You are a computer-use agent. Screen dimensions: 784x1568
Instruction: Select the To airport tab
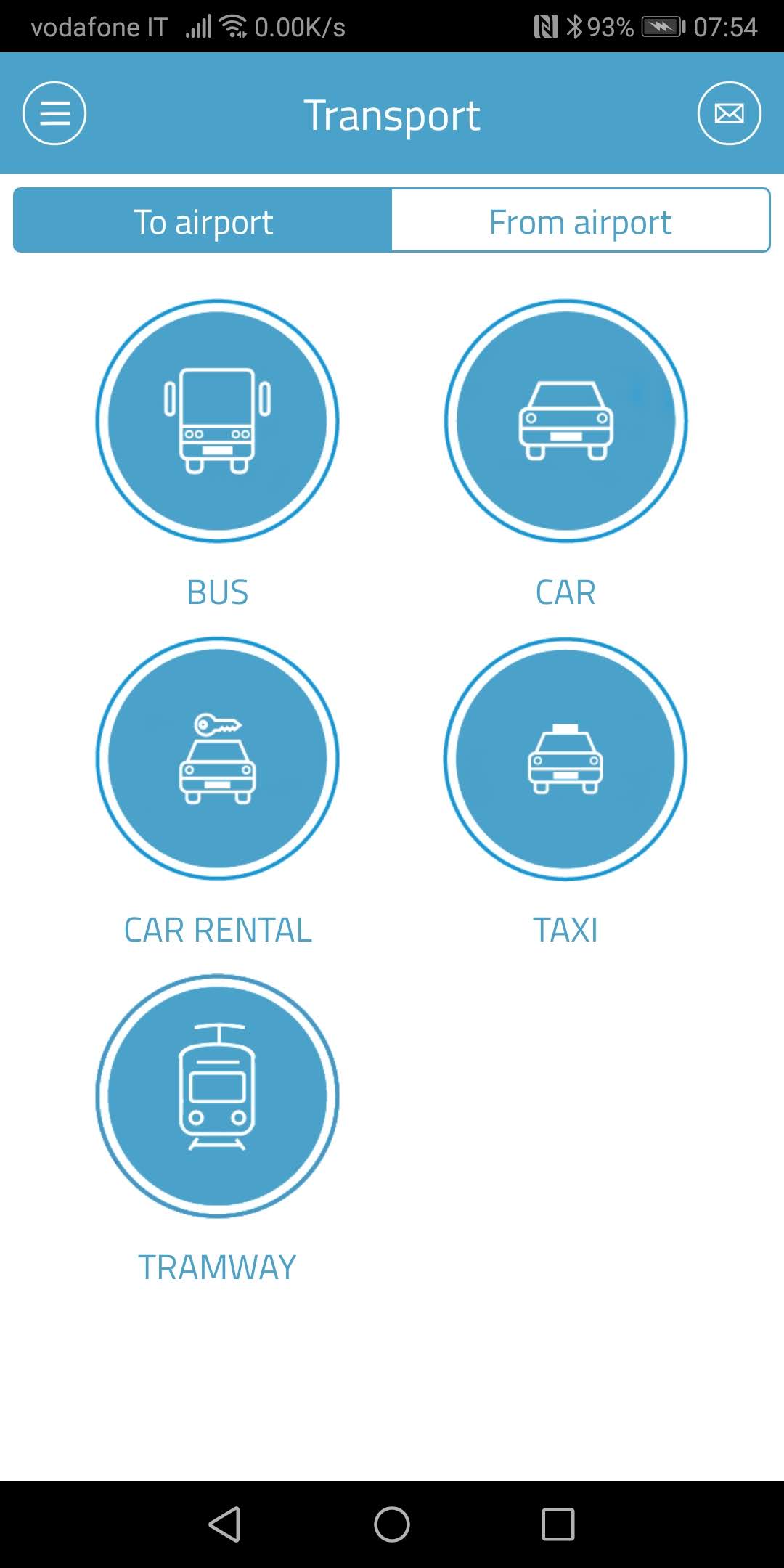click(203, 220)
